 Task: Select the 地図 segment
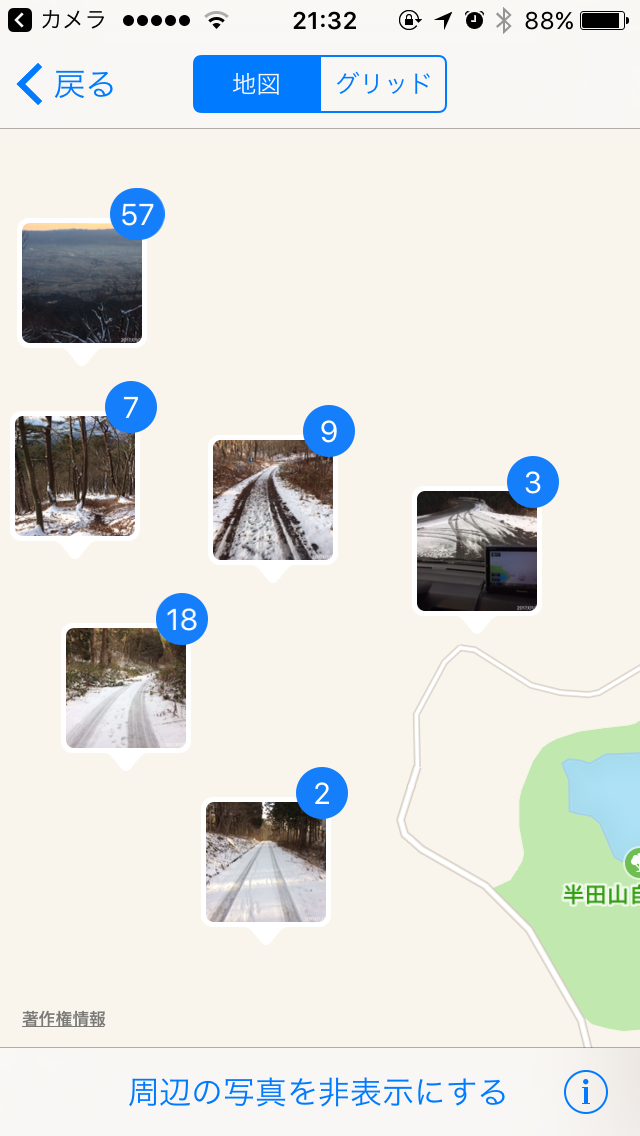click(x=257, y=84)
